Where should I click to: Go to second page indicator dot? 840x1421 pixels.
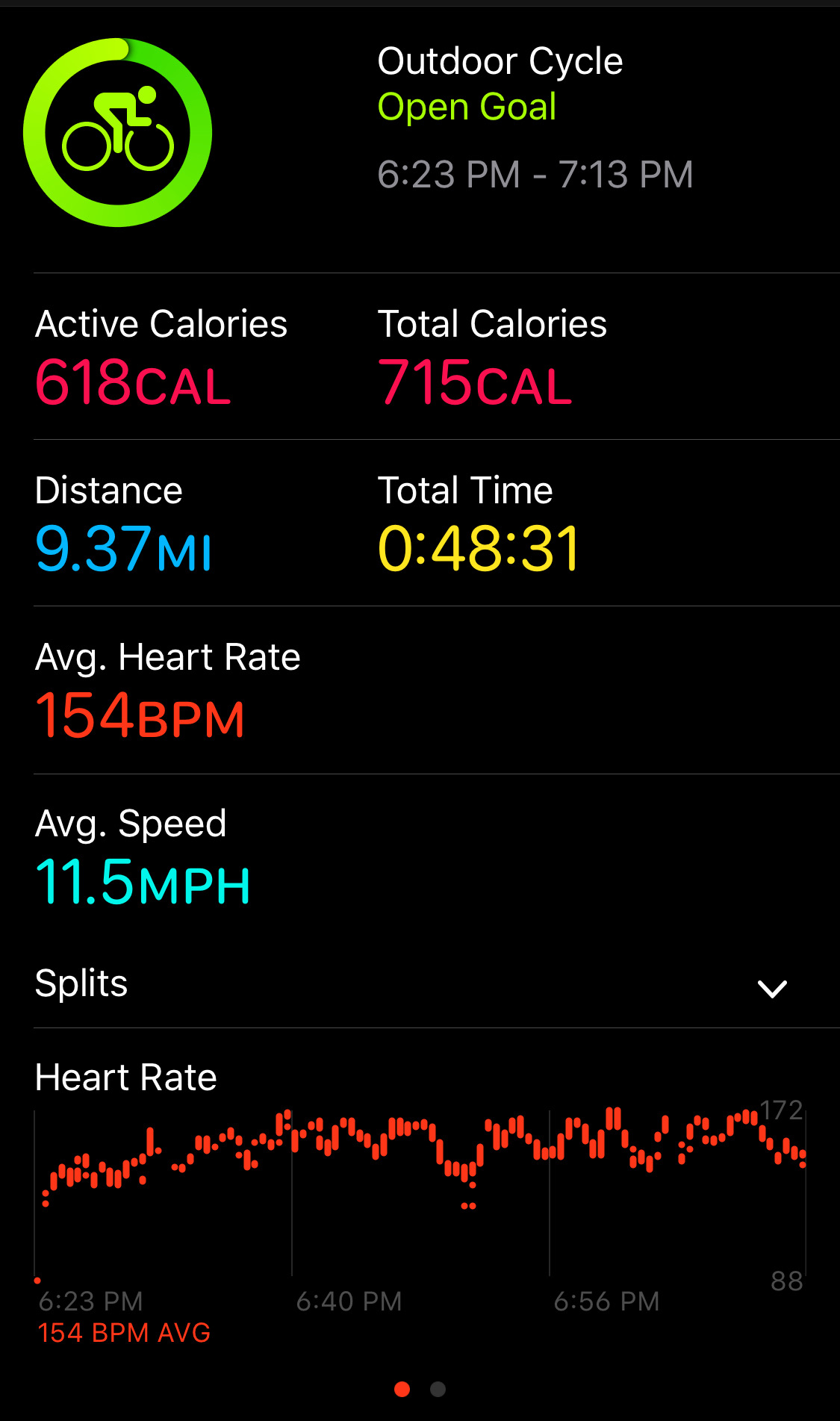tap(438, 1389)
